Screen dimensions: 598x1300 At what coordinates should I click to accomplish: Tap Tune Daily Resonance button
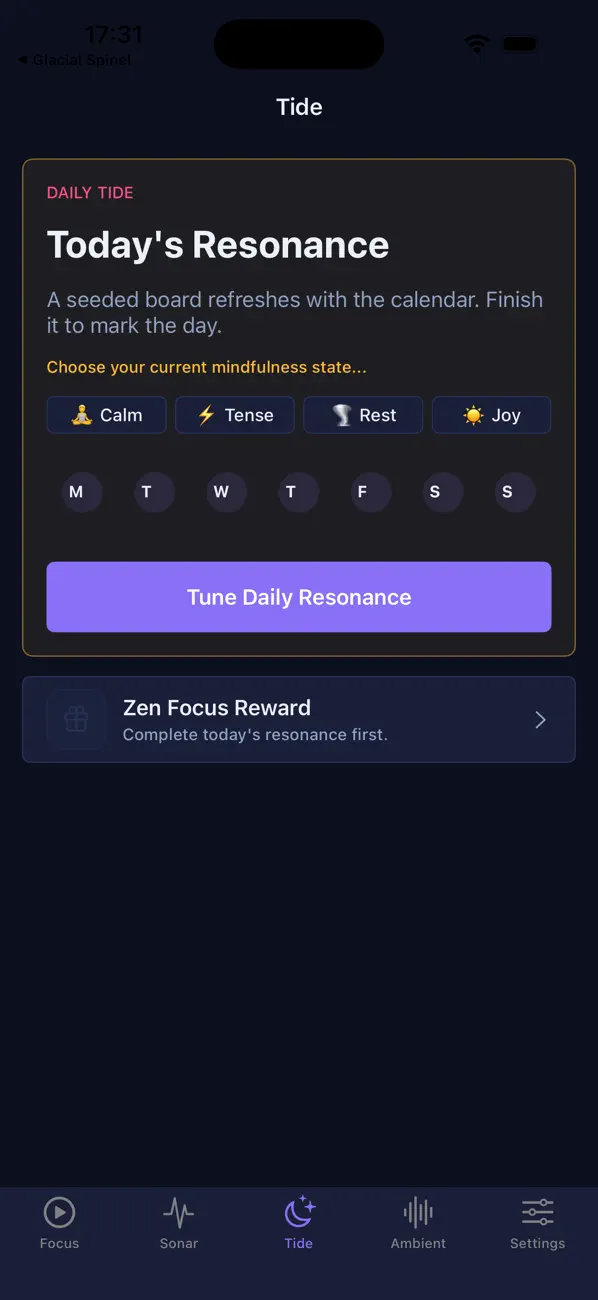click(299, 597)
